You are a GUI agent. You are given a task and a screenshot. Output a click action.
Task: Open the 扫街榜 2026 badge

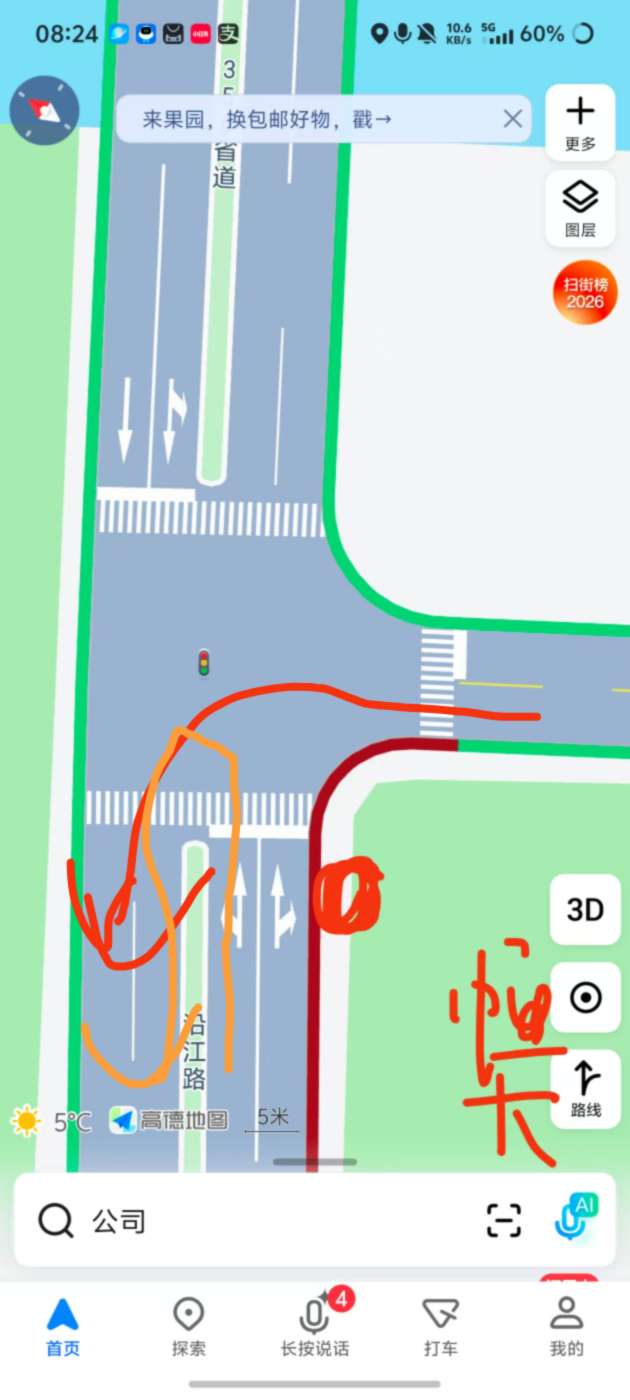585,293
